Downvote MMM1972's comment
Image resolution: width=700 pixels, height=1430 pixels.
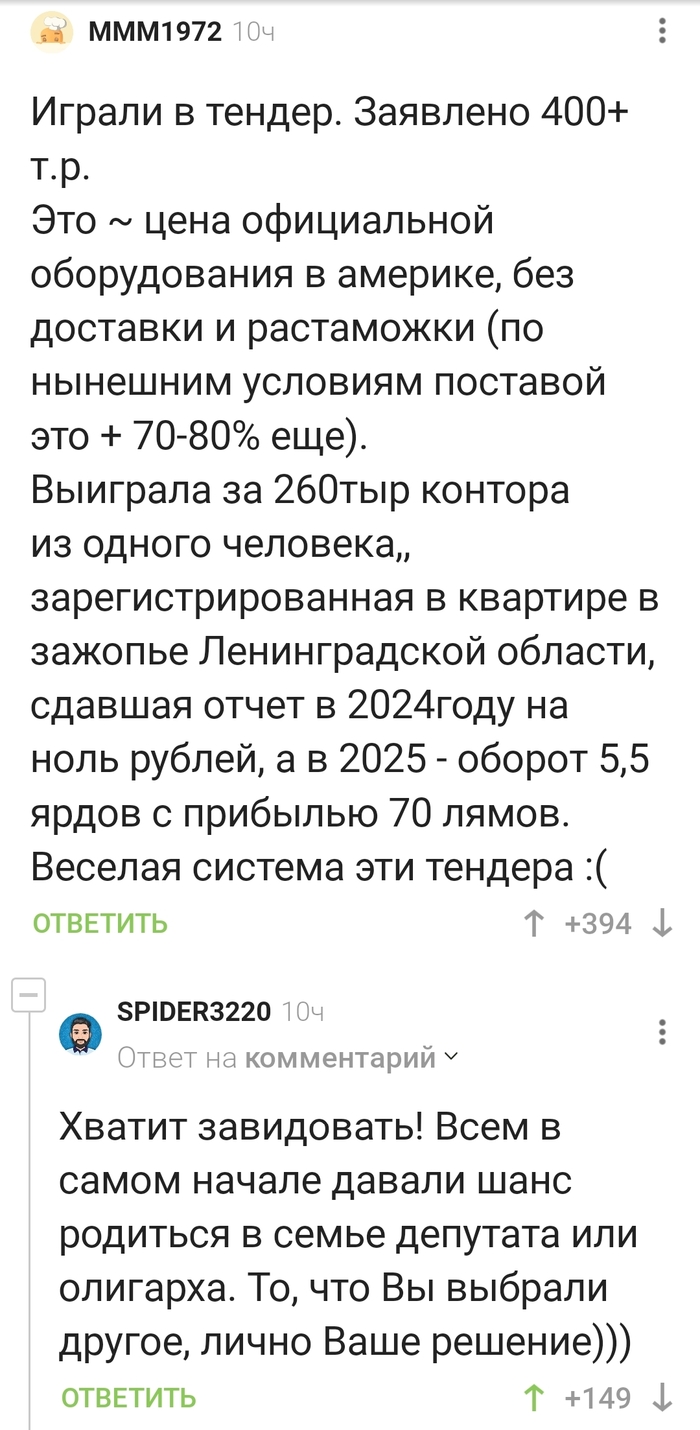[661, 923]
